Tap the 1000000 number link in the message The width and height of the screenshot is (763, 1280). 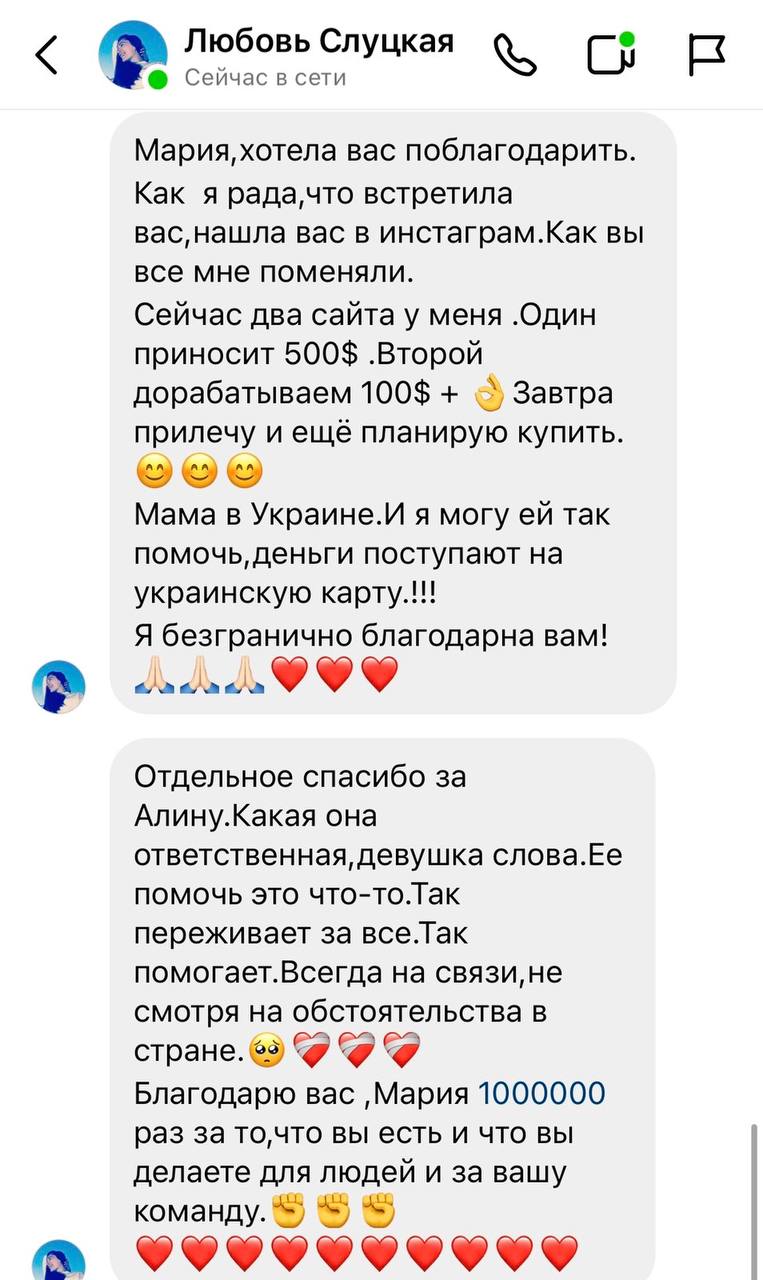542,1094
